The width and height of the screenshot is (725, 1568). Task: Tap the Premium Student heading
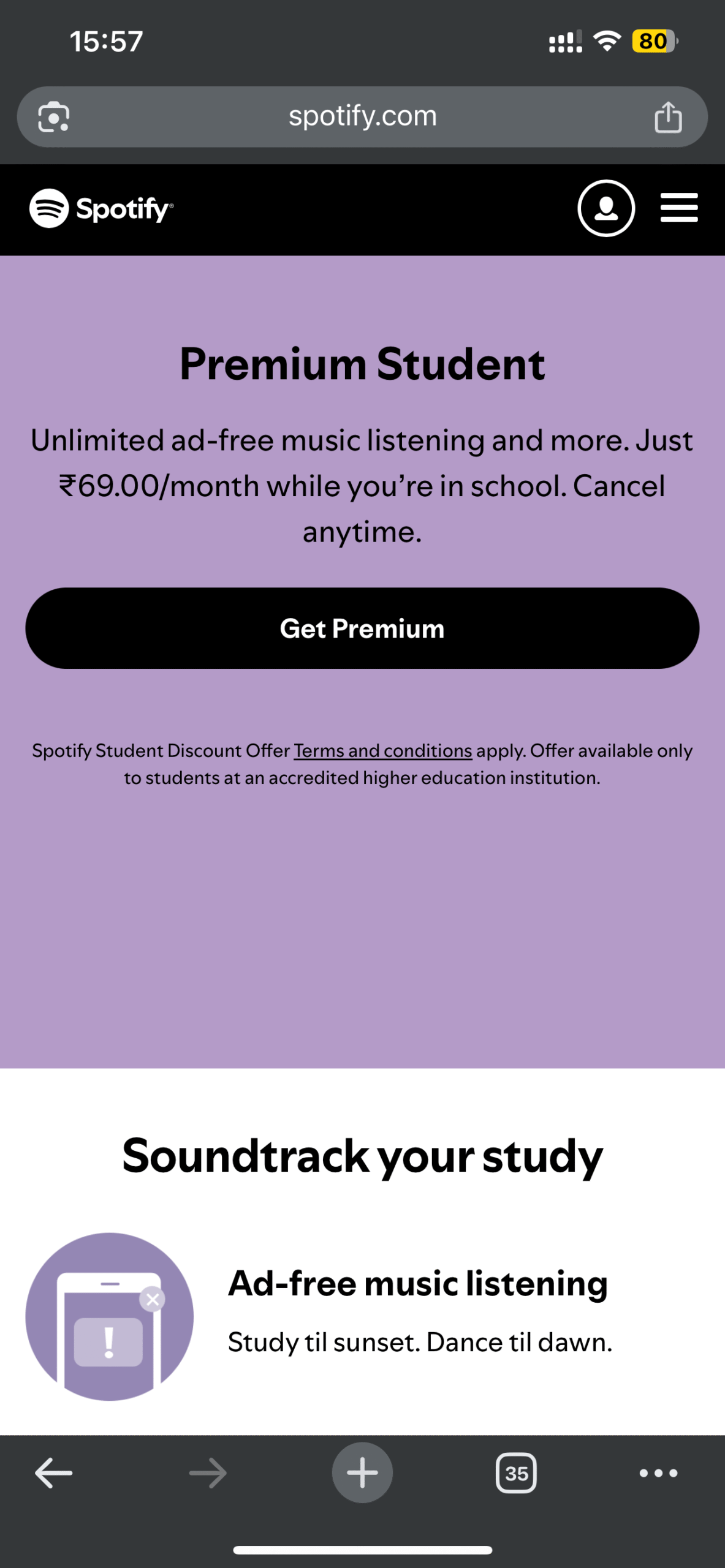(x=362, y=364)
